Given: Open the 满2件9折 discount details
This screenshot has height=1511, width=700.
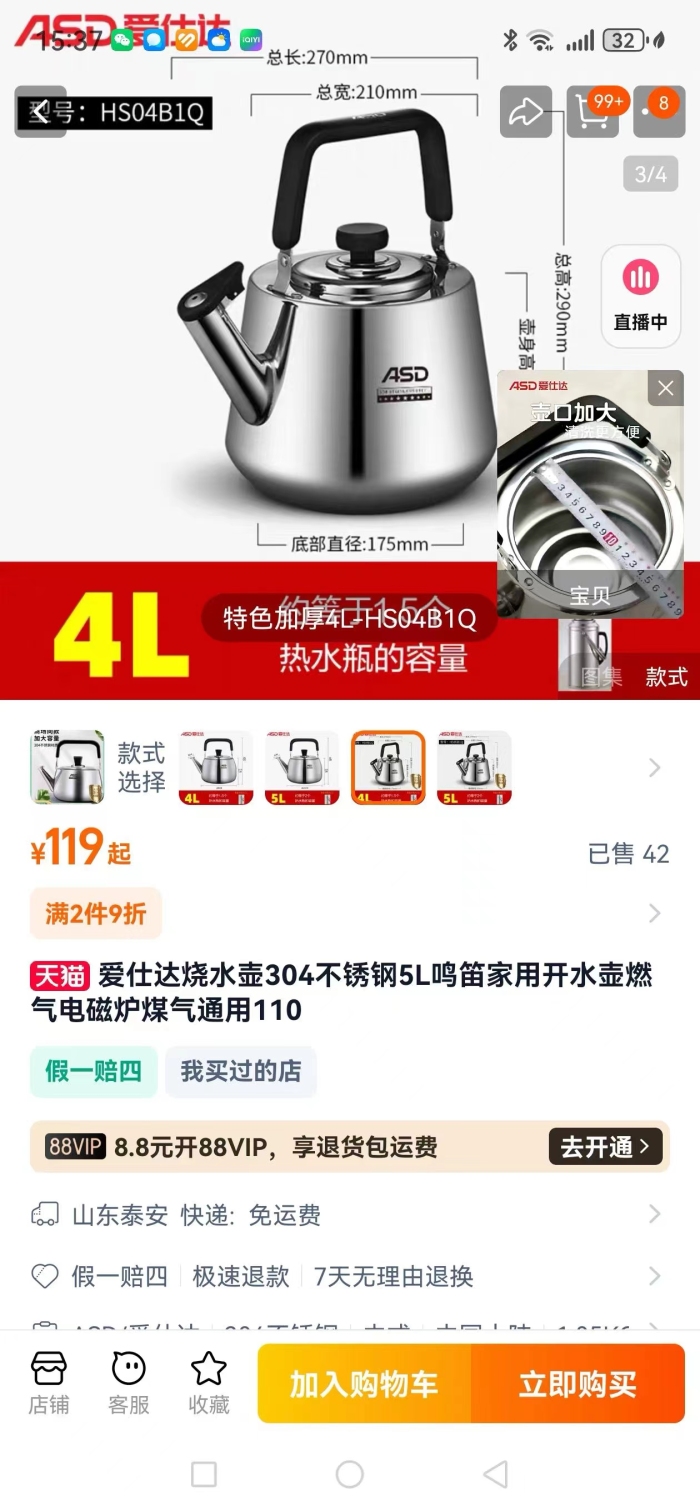Looking at the screenshot, I should (95, 913).
